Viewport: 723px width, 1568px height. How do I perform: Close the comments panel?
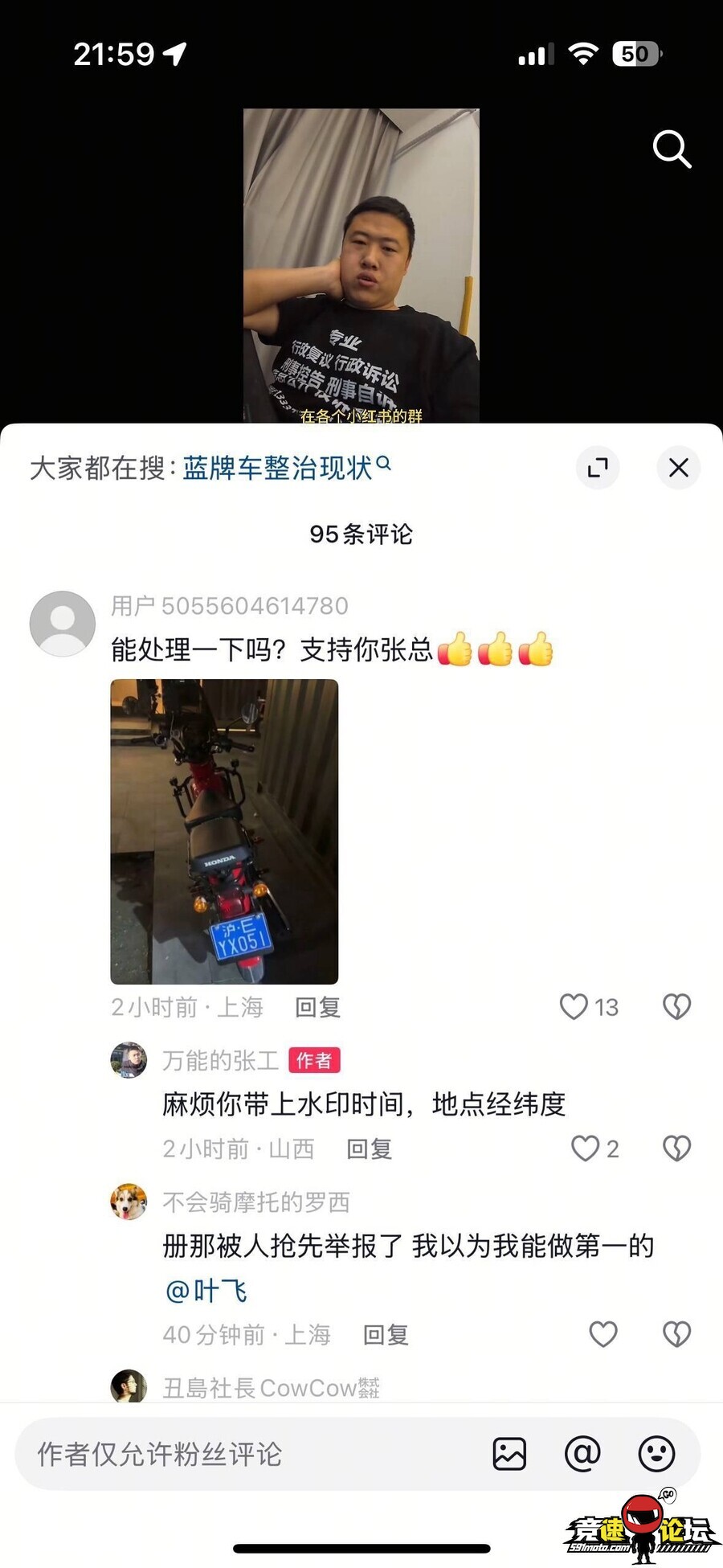coord(679,467)
